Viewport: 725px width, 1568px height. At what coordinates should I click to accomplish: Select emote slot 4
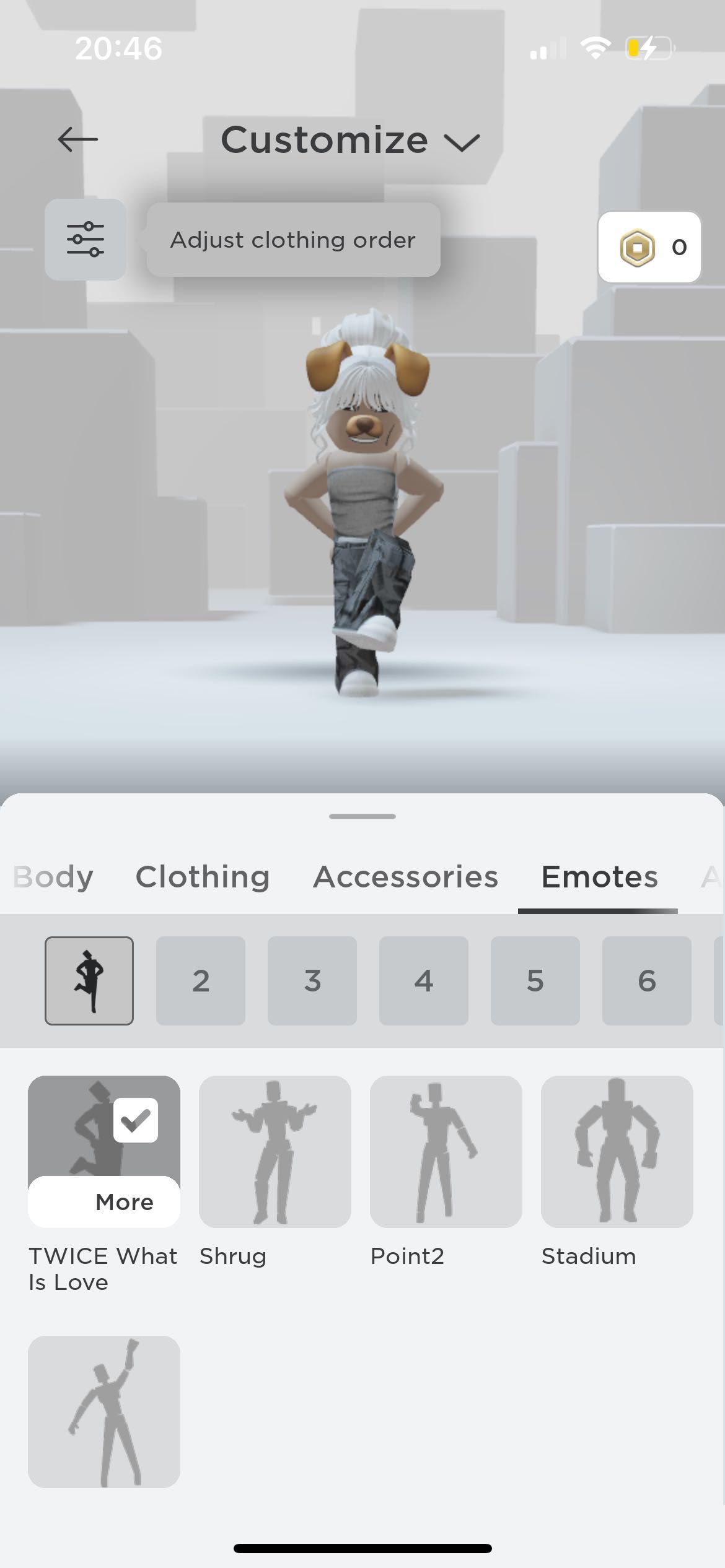(x=424, y=981)
